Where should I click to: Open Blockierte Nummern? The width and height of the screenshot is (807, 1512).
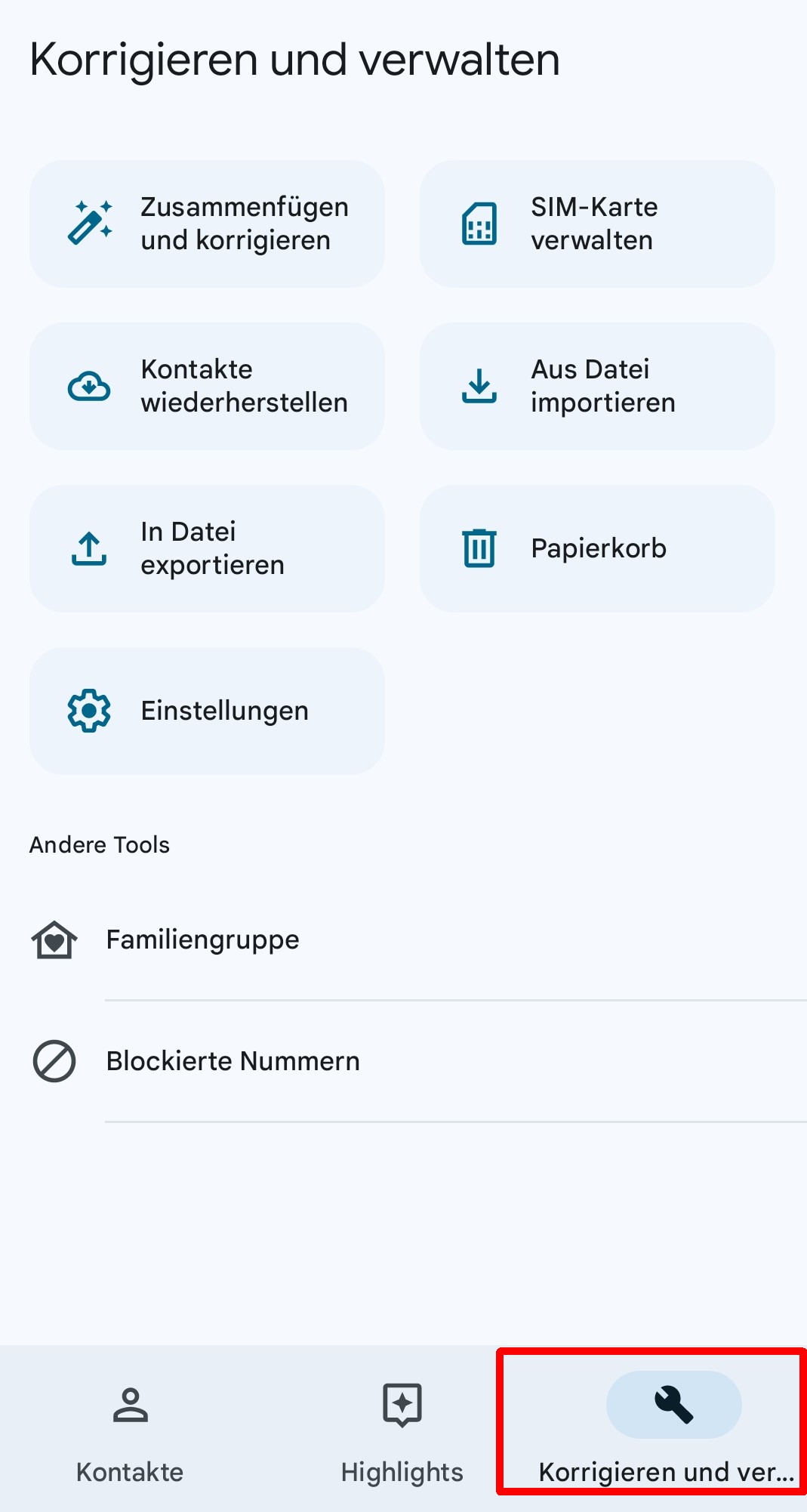[x=403, y=1061]
